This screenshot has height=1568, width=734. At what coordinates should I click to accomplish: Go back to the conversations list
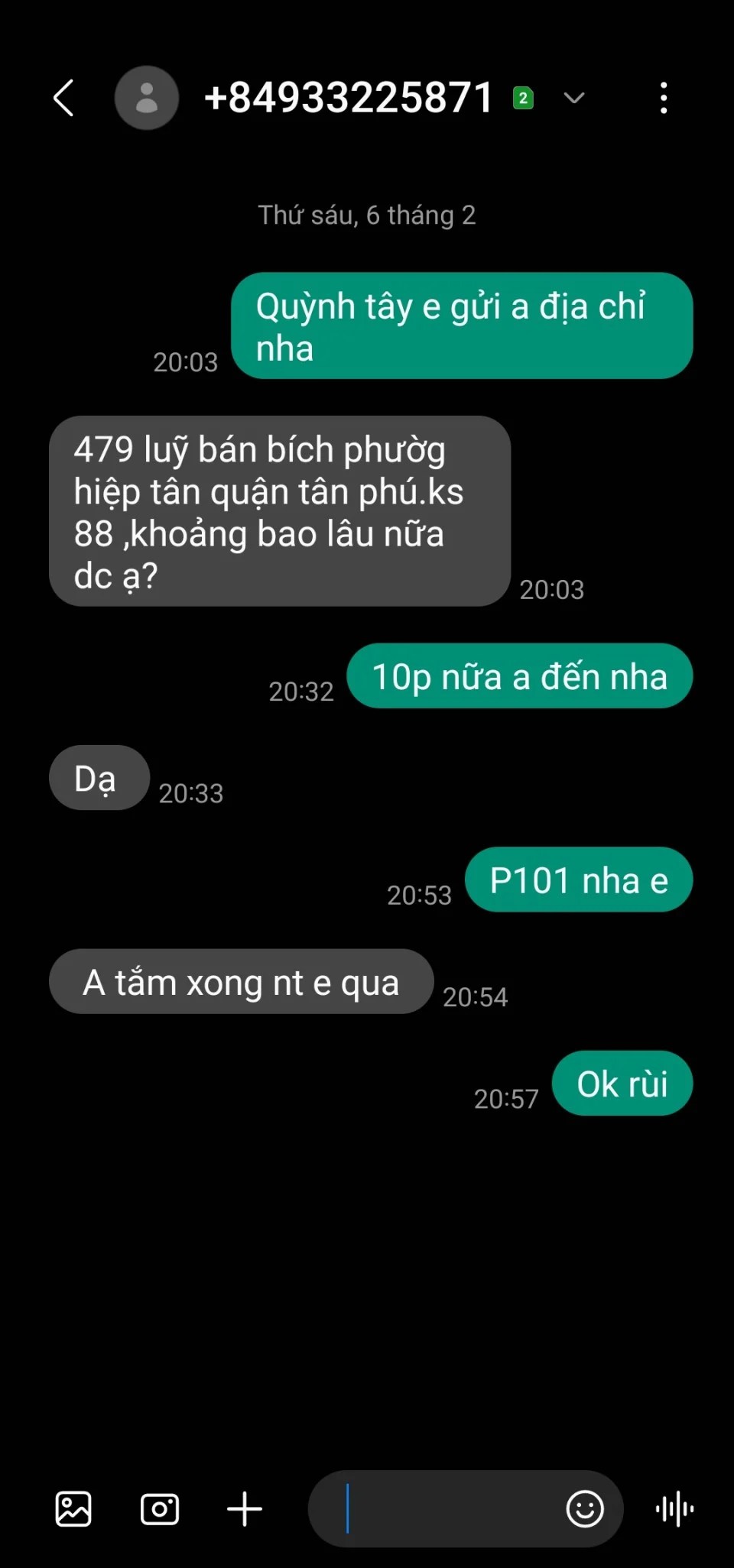pyautogui.click(x=64, y=98)
